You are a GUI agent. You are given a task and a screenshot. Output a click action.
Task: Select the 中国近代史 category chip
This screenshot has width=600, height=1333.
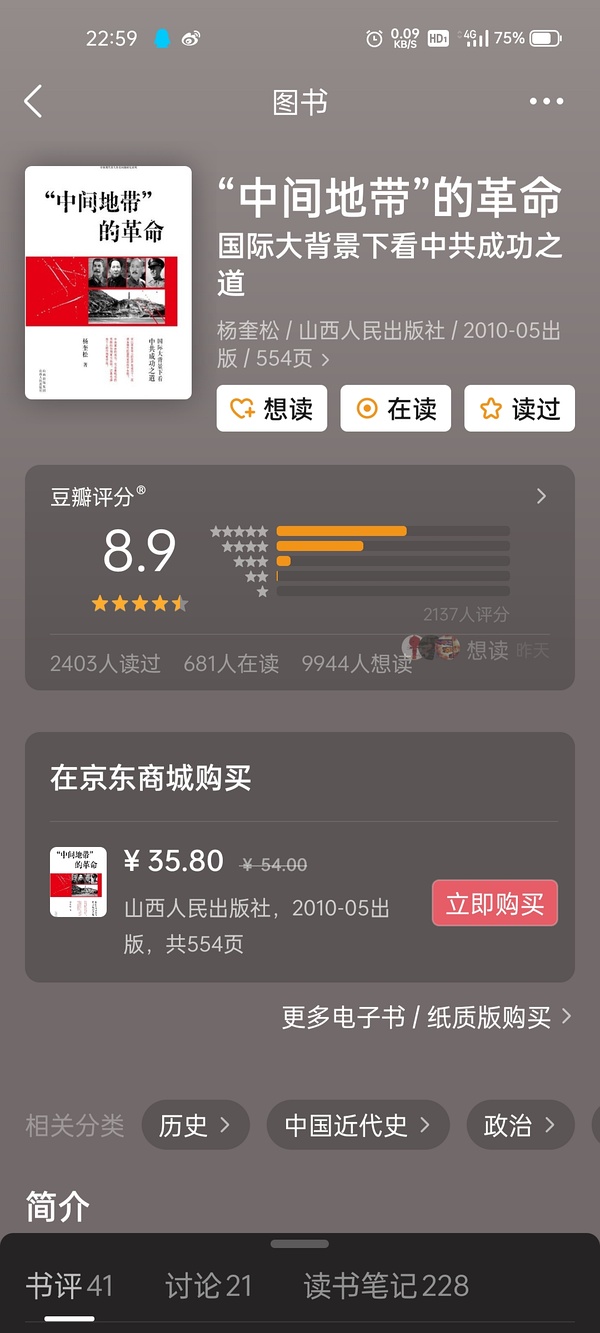pyautogui.click(x=357, y=1125)
